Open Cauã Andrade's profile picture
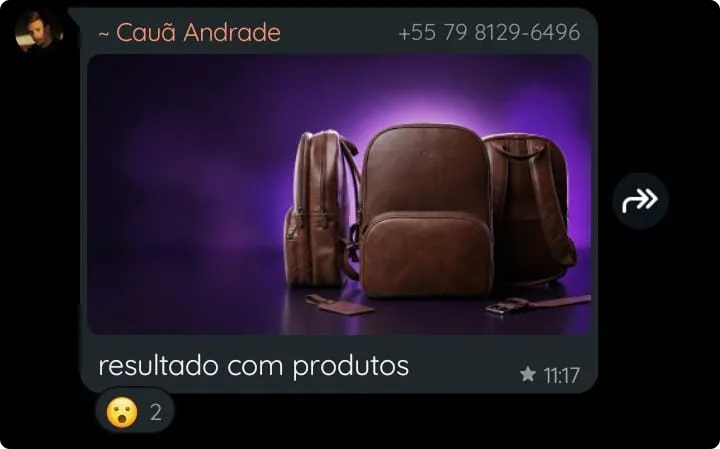This screenshot has height=449, width=720. [37, 32]
